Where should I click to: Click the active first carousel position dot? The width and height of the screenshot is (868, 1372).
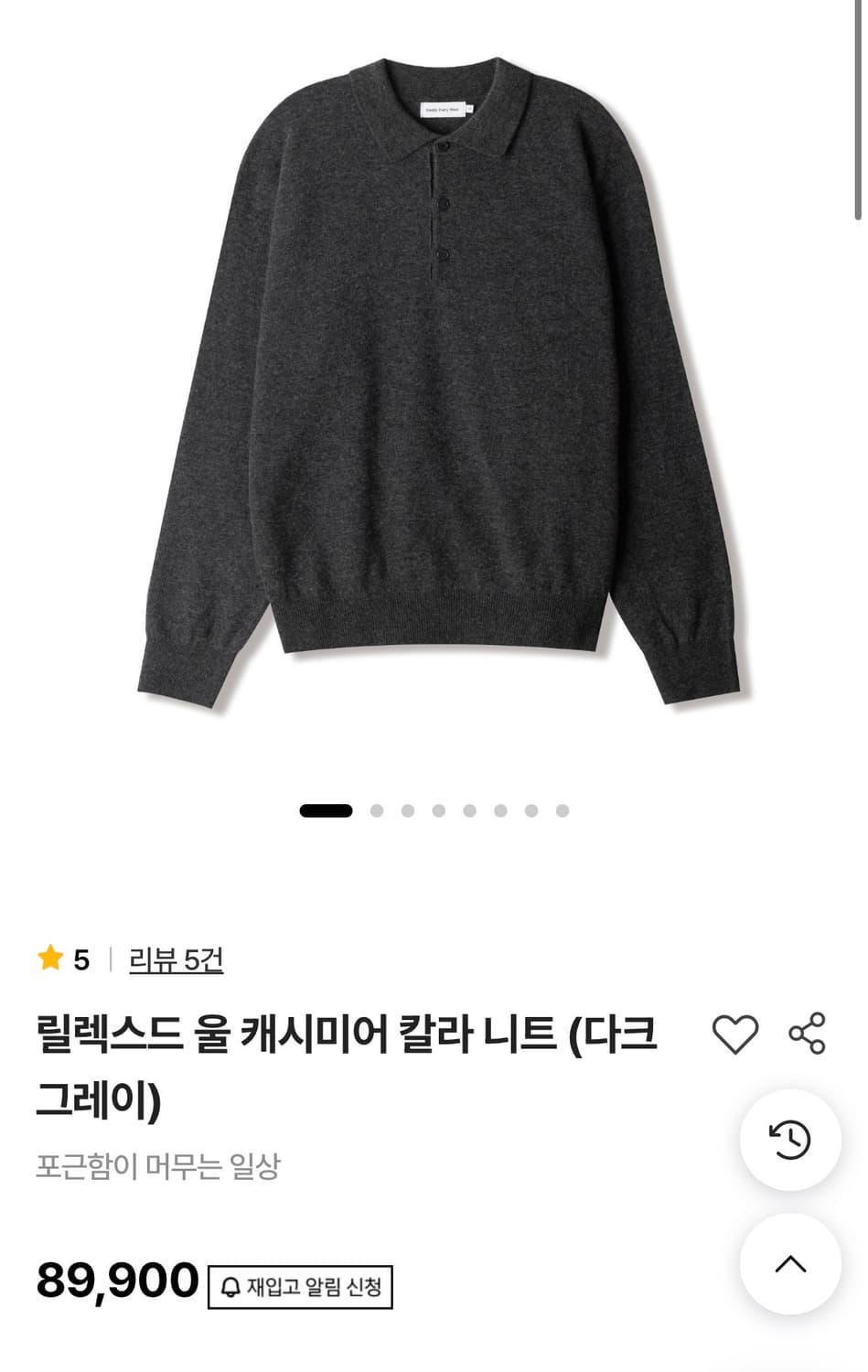327,809
